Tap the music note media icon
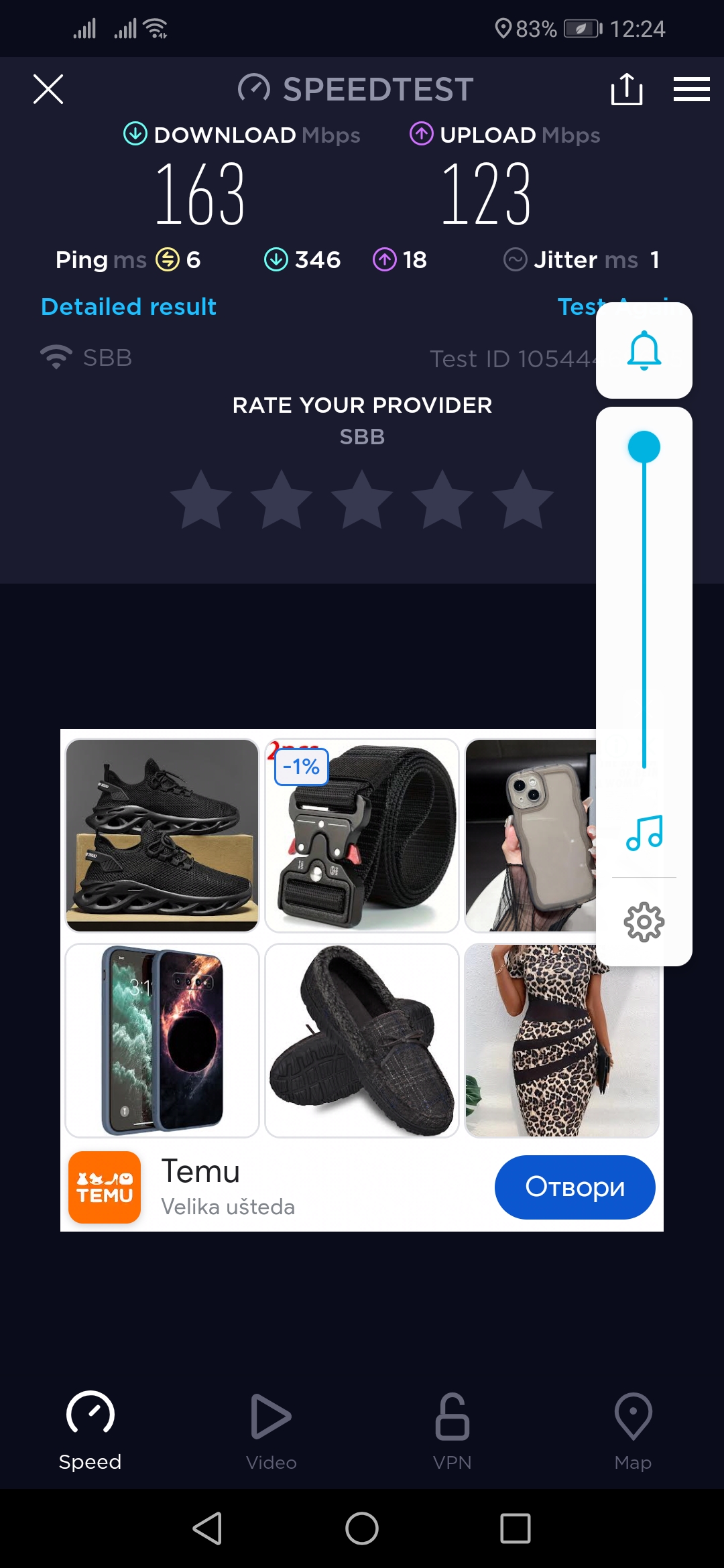This screenshot has height=1568, width=724. (644, 833)
